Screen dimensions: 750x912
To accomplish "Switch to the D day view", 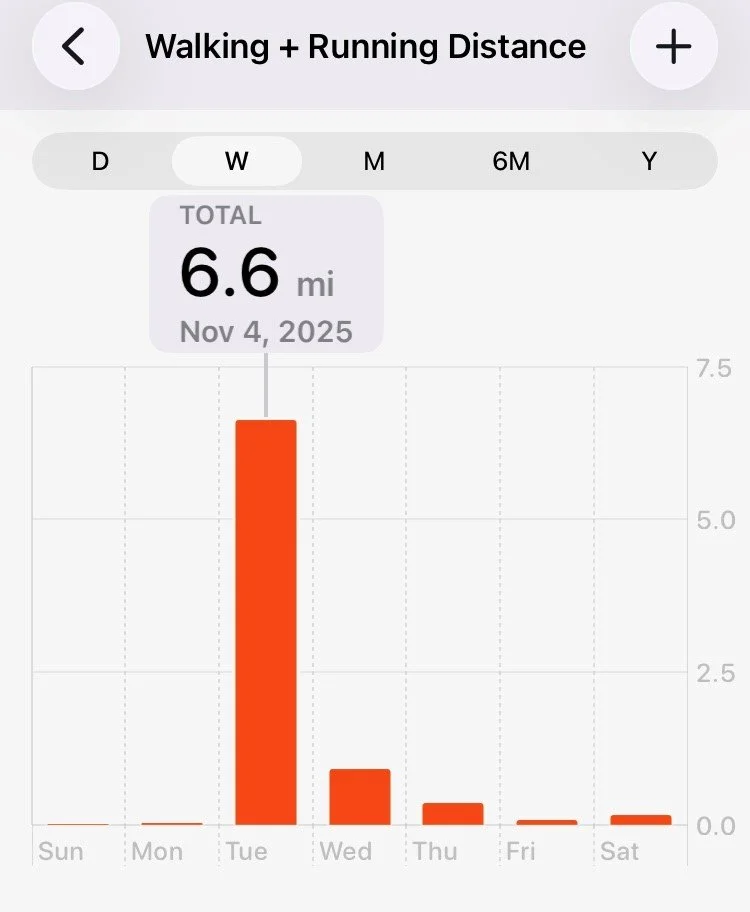I will tap(100, 161).
